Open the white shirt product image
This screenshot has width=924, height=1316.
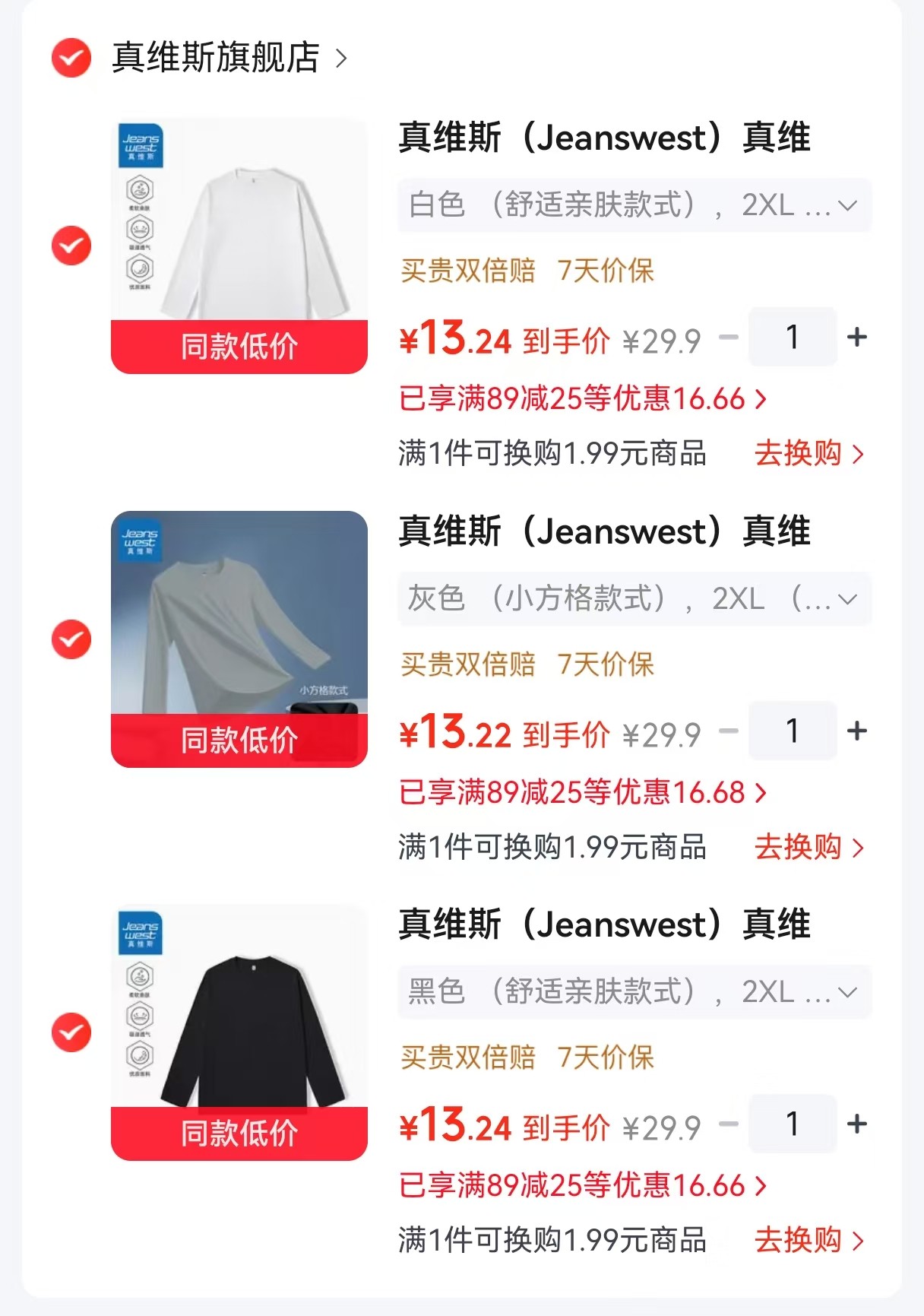(x=239, y=246)
